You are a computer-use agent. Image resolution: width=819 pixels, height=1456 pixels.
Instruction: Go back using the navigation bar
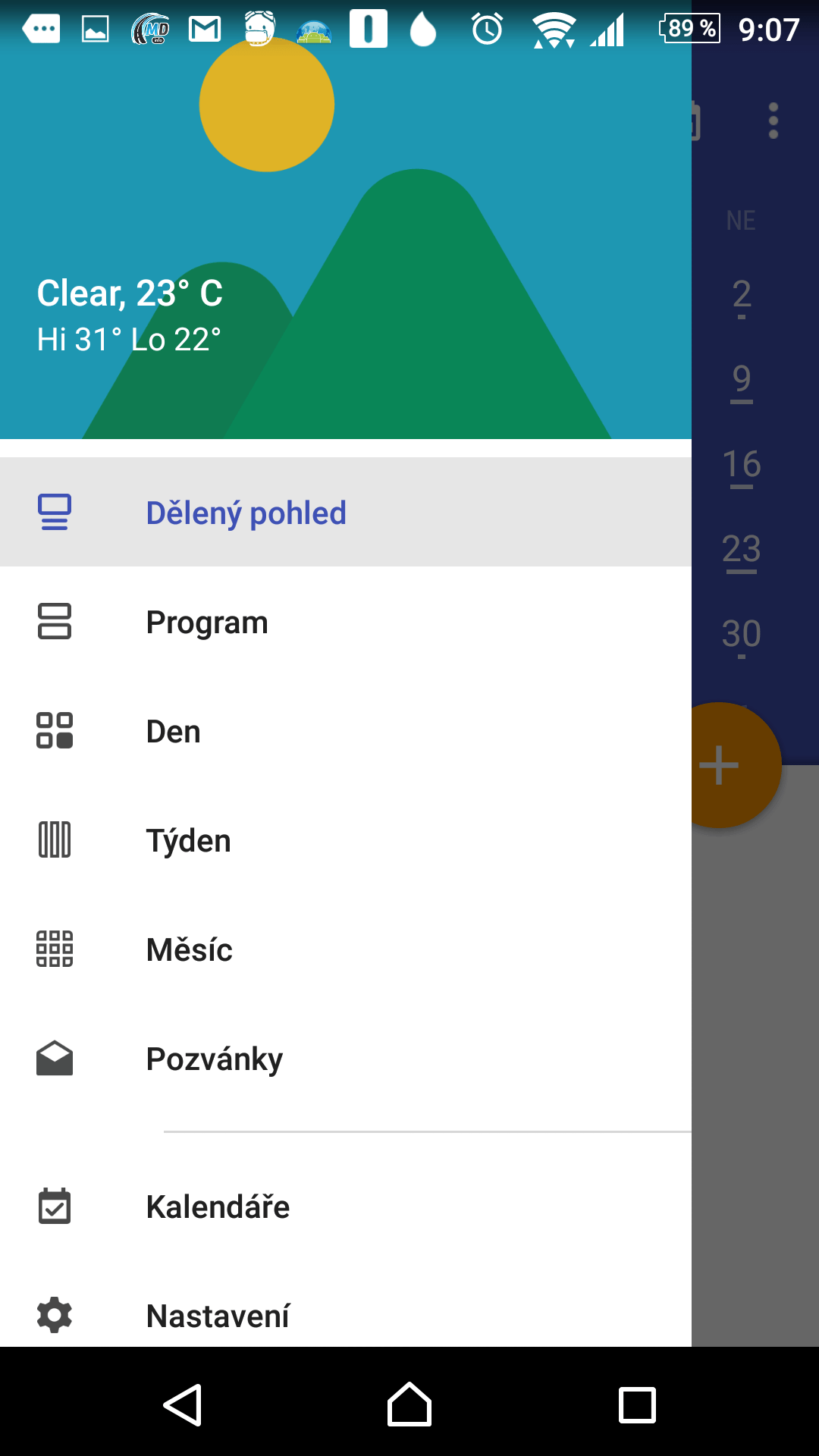click(183, 1404)
